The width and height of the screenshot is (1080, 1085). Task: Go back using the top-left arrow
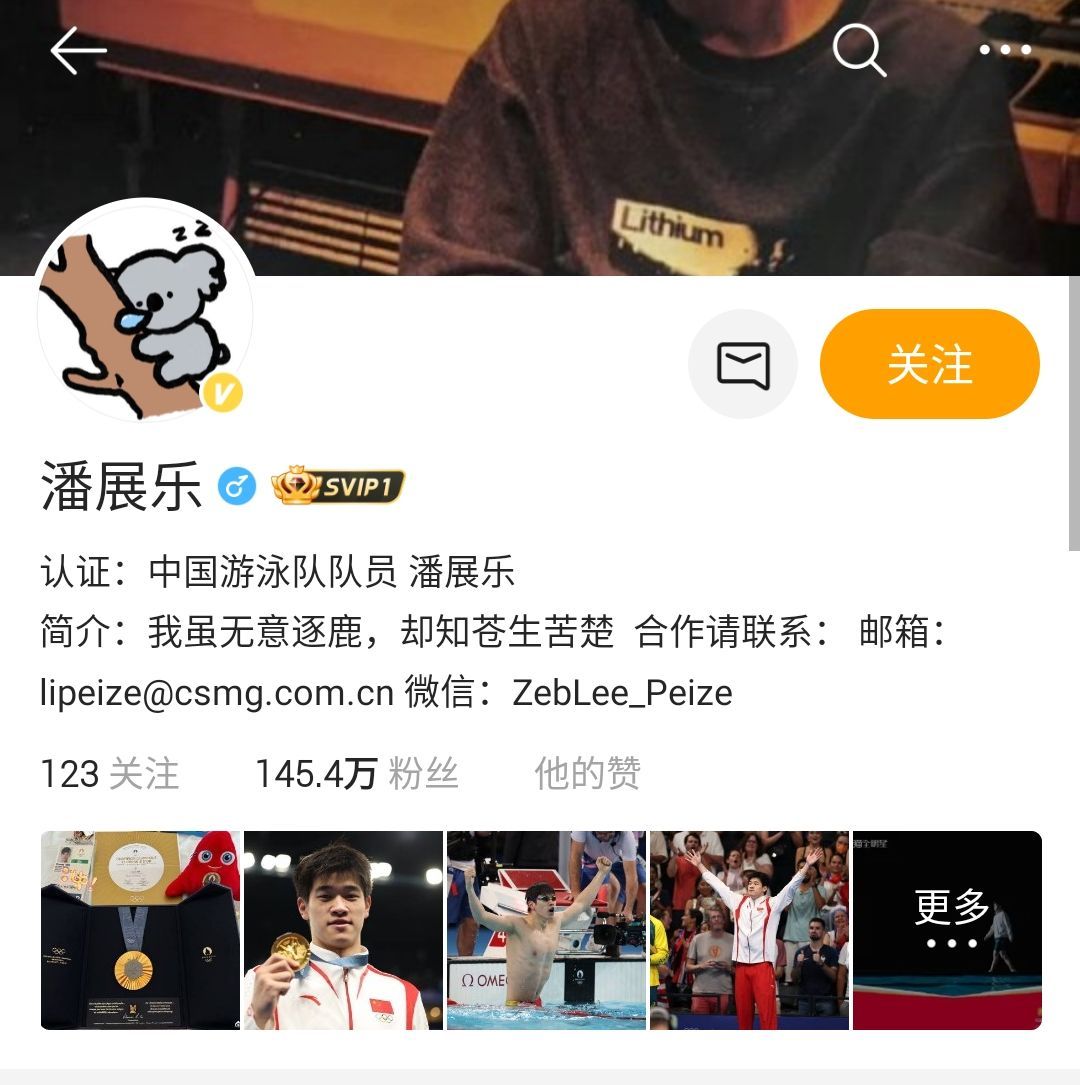coord(78,50)
